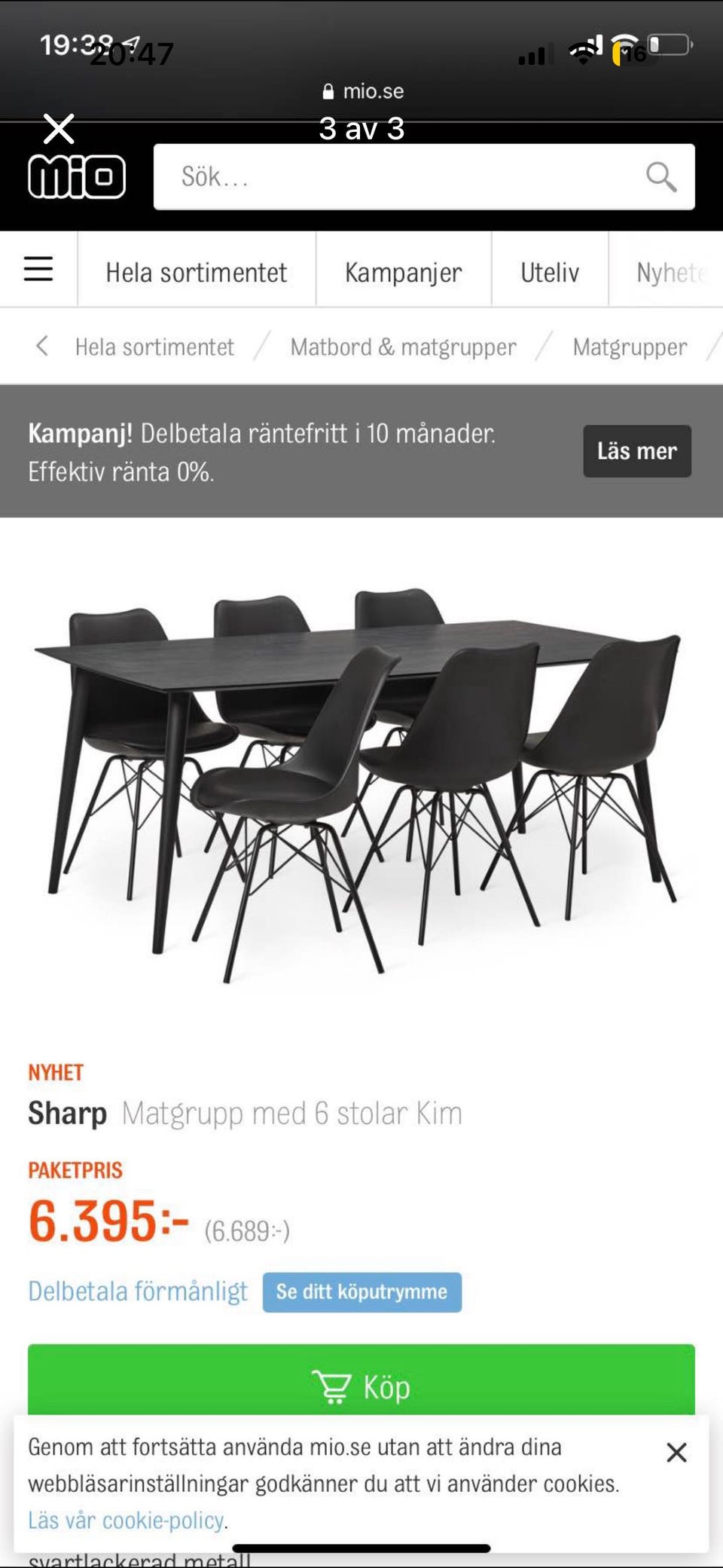Screen dimensions: 723x1568
Task: Close the image viewer with the X icon
Action: [59, 129]
